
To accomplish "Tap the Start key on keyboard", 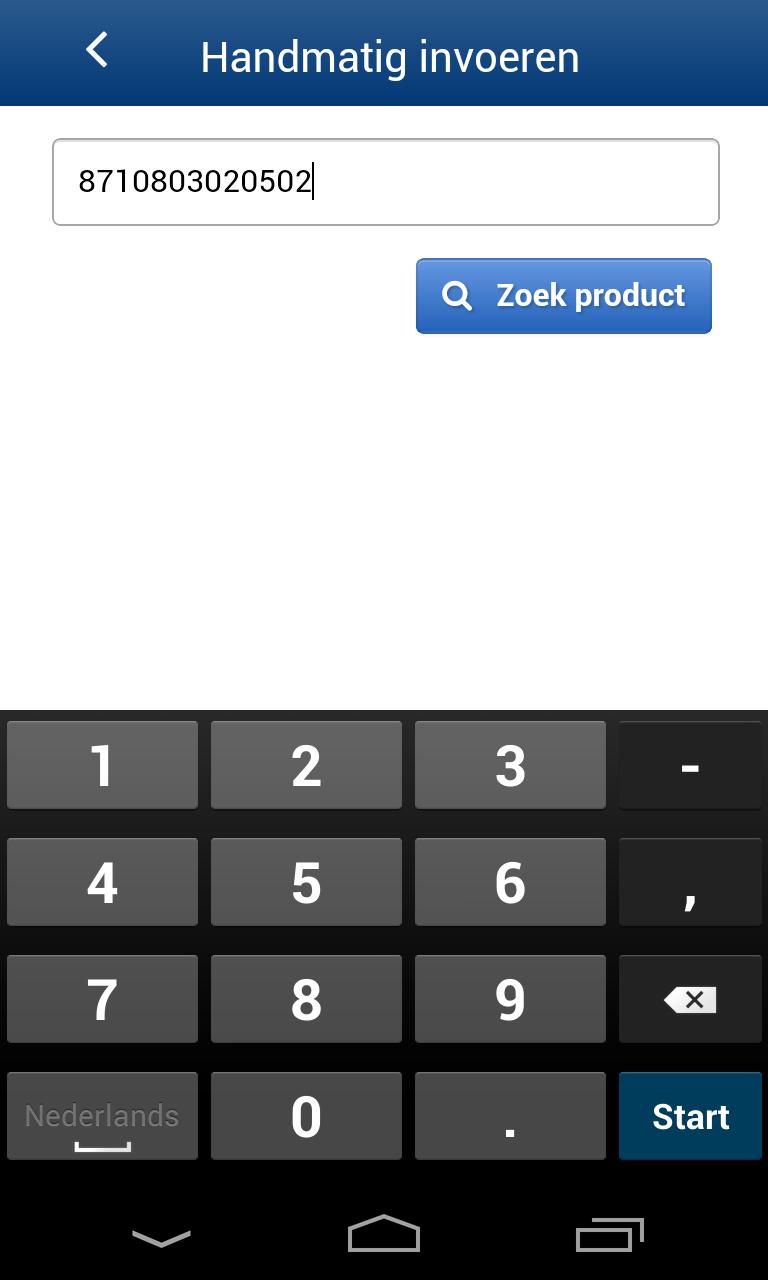I will [690, 1116].
